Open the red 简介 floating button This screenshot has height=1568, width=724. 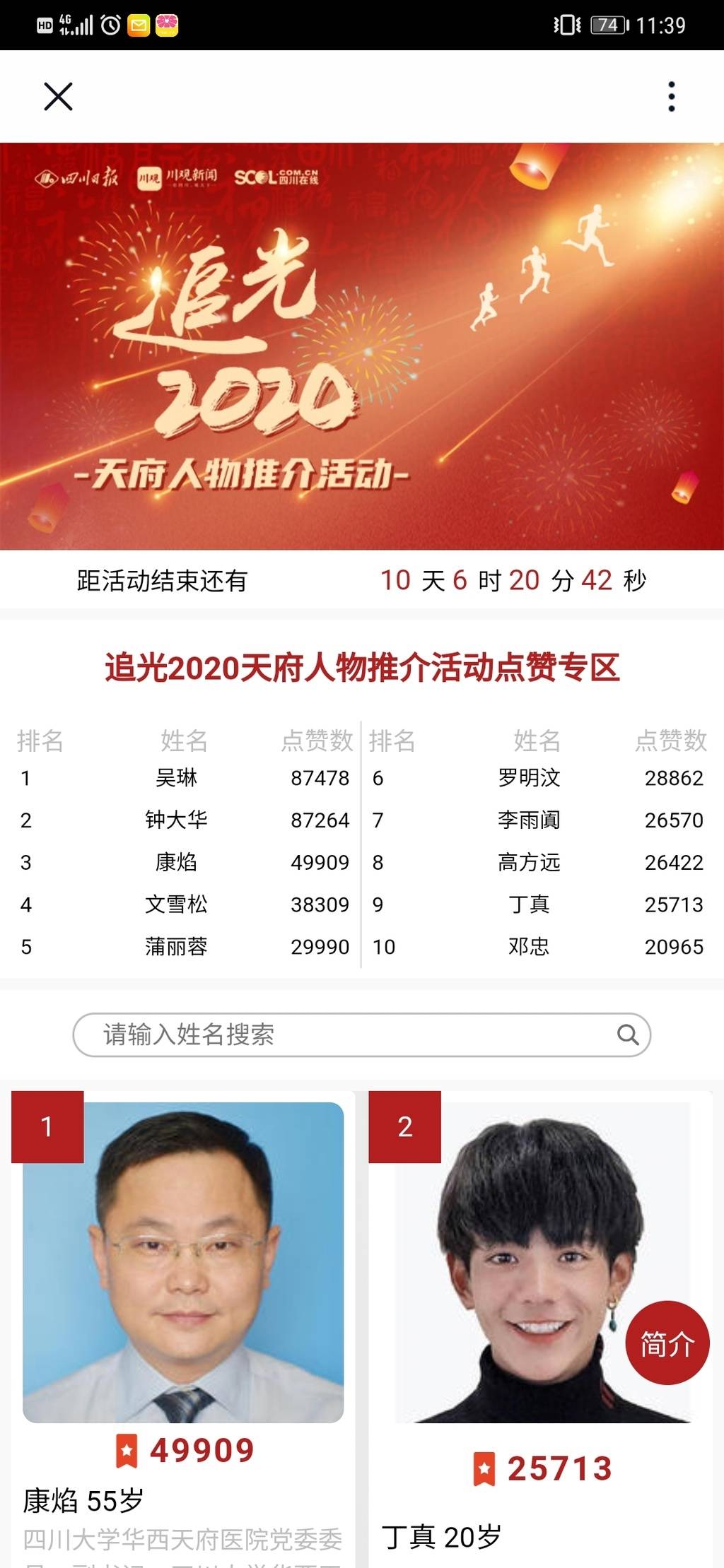pyautogui.click(x=667, y=1343)
